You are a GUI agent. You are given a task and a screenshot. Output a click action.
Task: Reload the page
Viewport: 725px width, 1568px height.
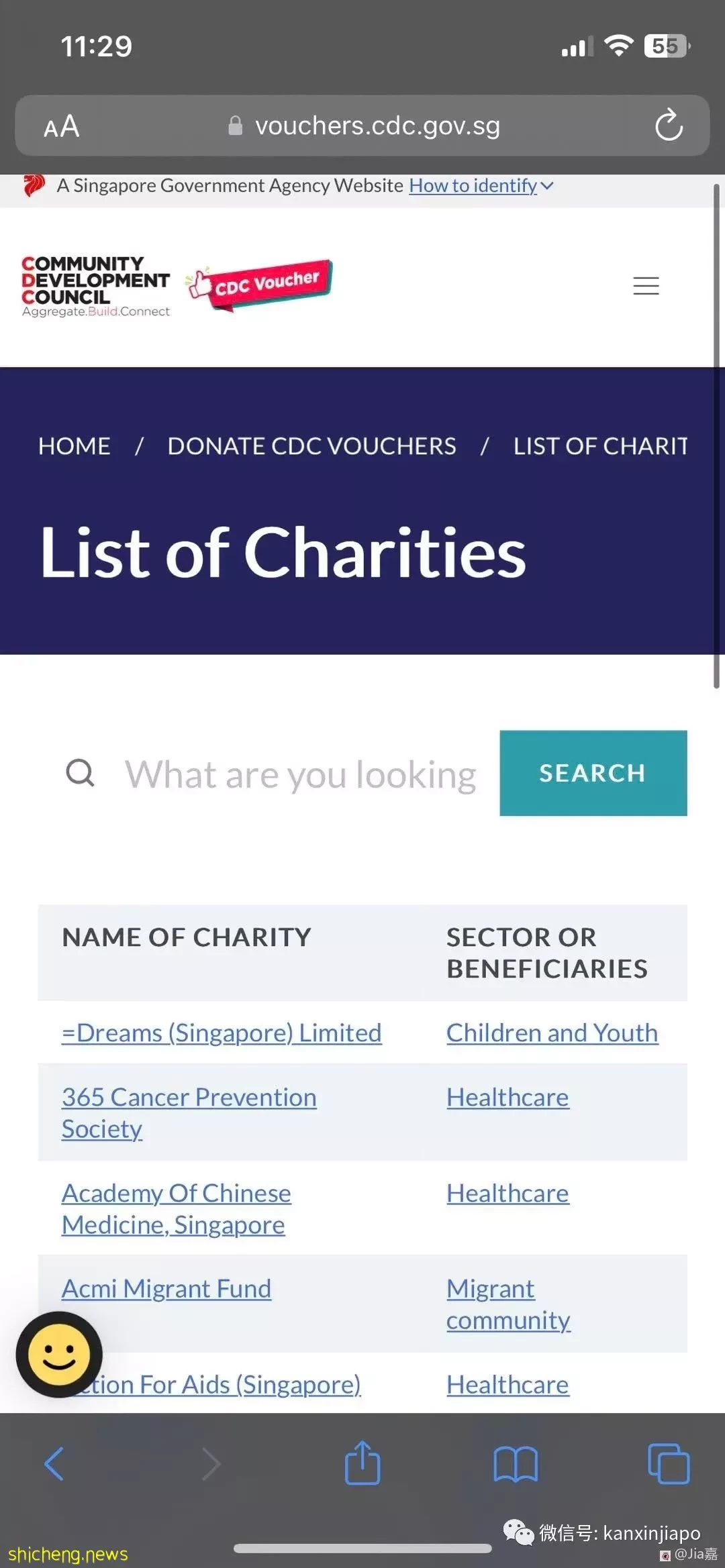(x=669, y=125)
